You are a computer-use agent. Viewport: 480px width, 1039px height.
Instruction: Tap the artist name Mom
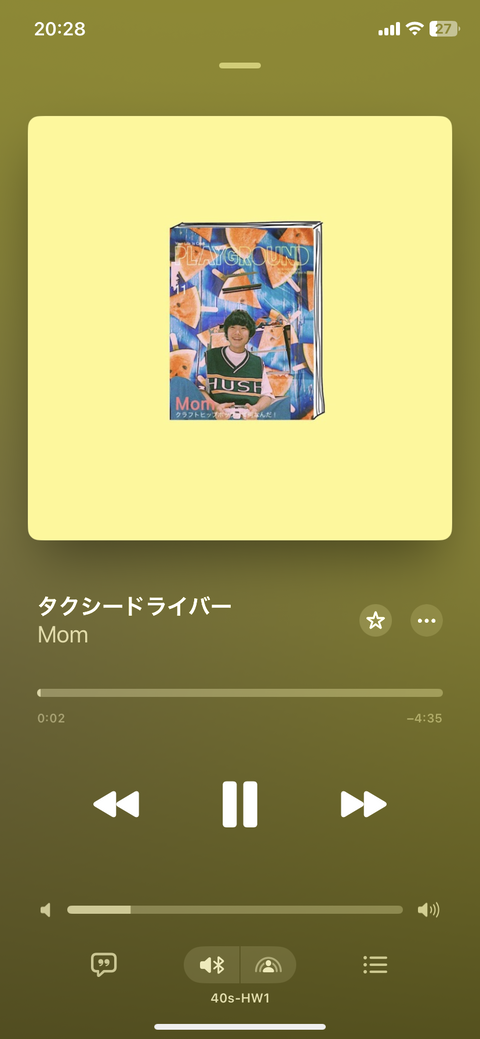point(63,634)
